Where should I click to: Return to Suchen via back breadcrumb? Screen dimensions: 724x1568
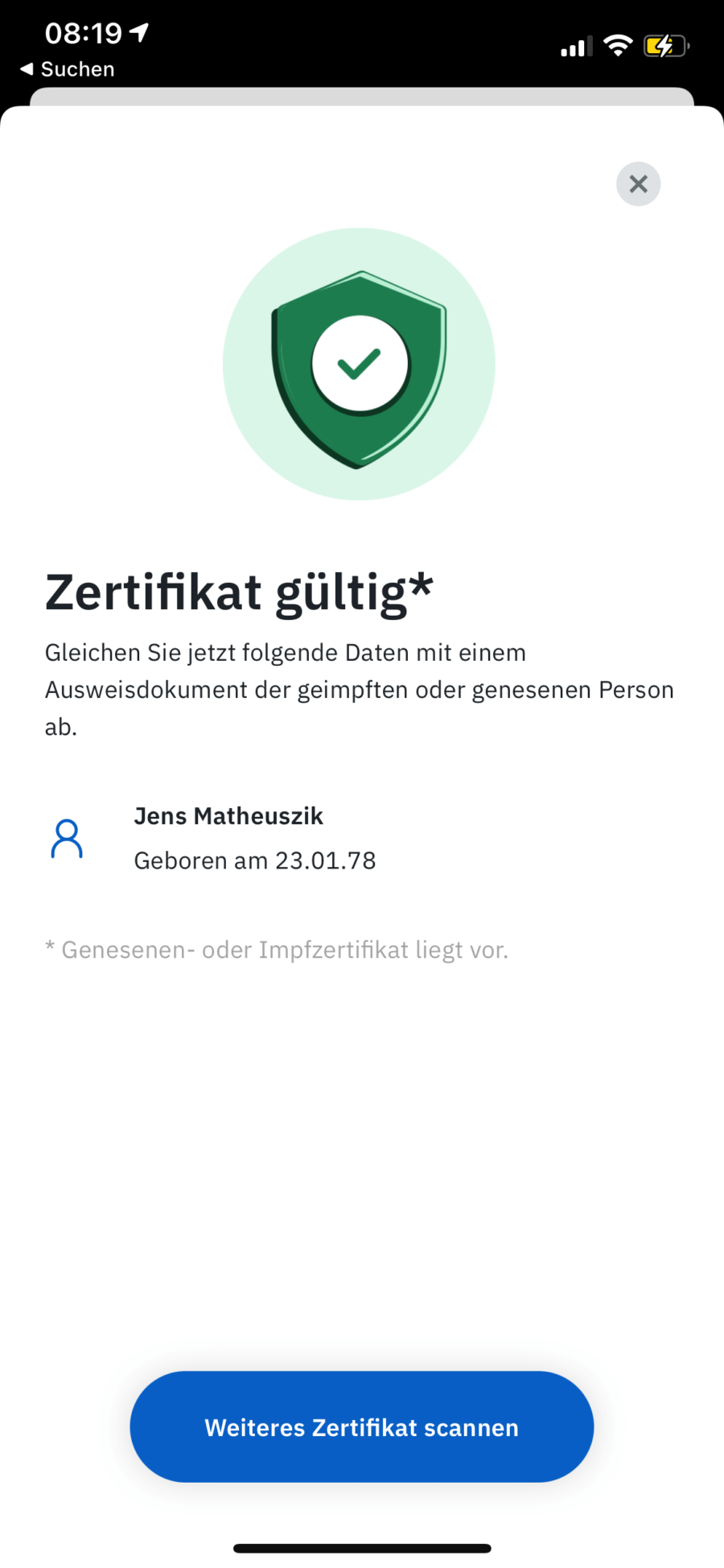coord(68,69)
